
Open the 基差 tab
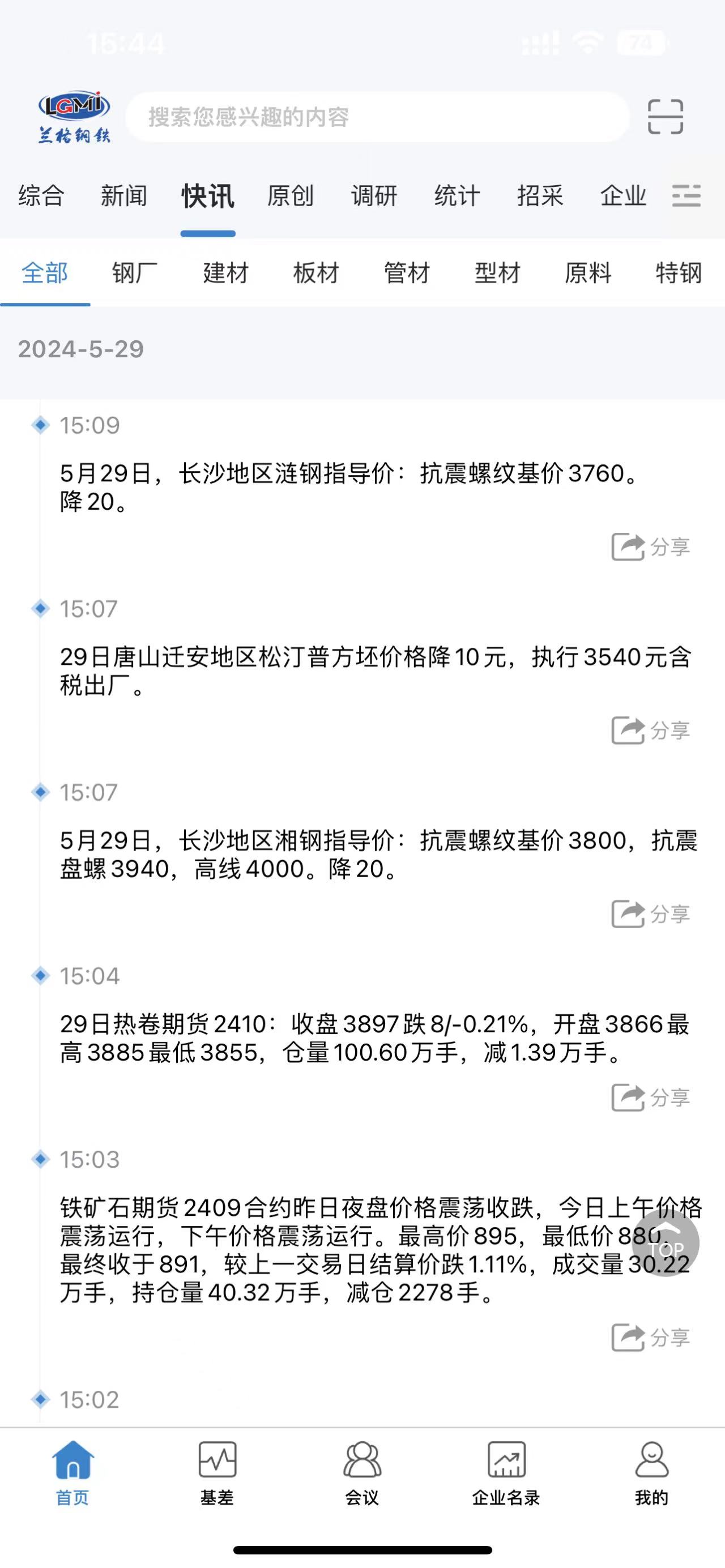pyautogui.click(x=217, y=1473)
